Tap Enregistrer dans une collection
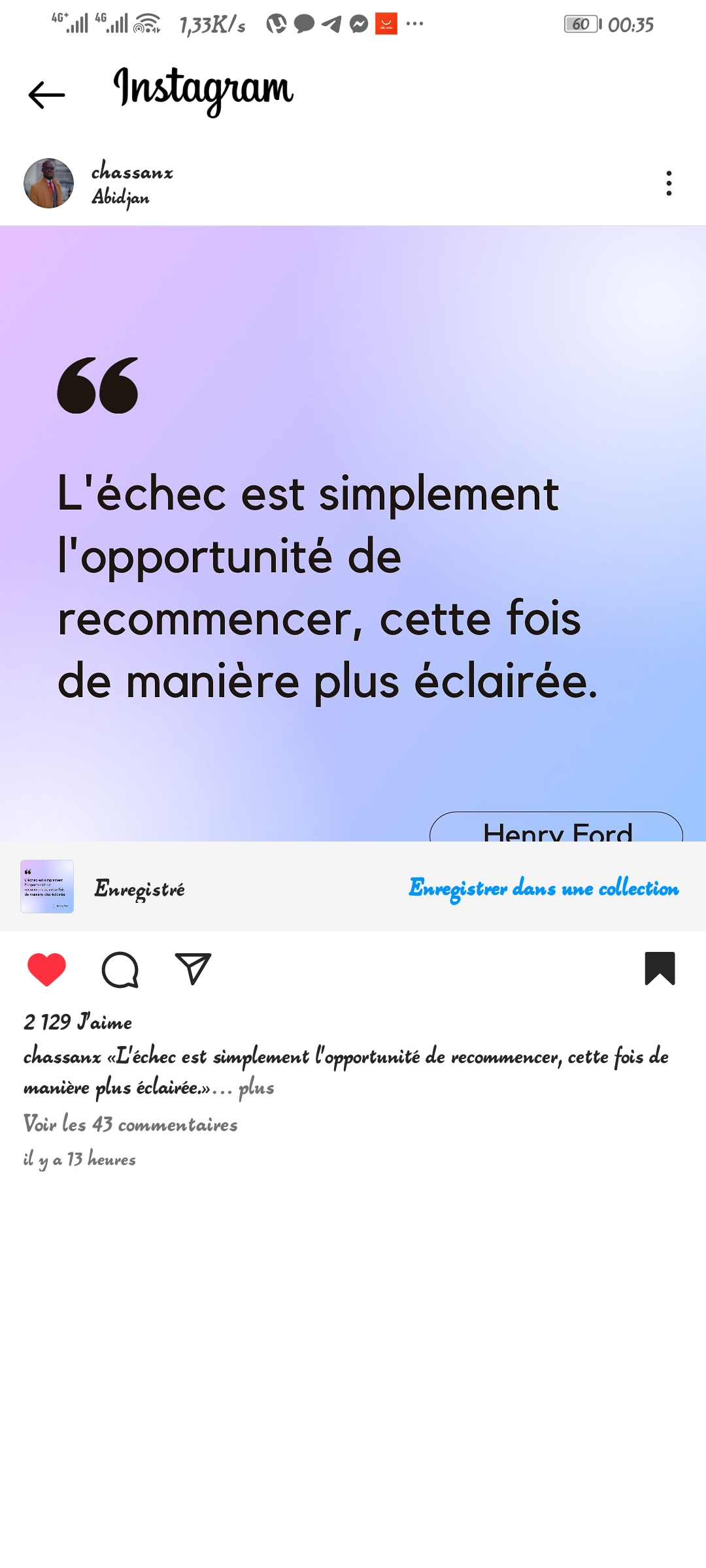706x1568 pixels. tap(543, 888)
